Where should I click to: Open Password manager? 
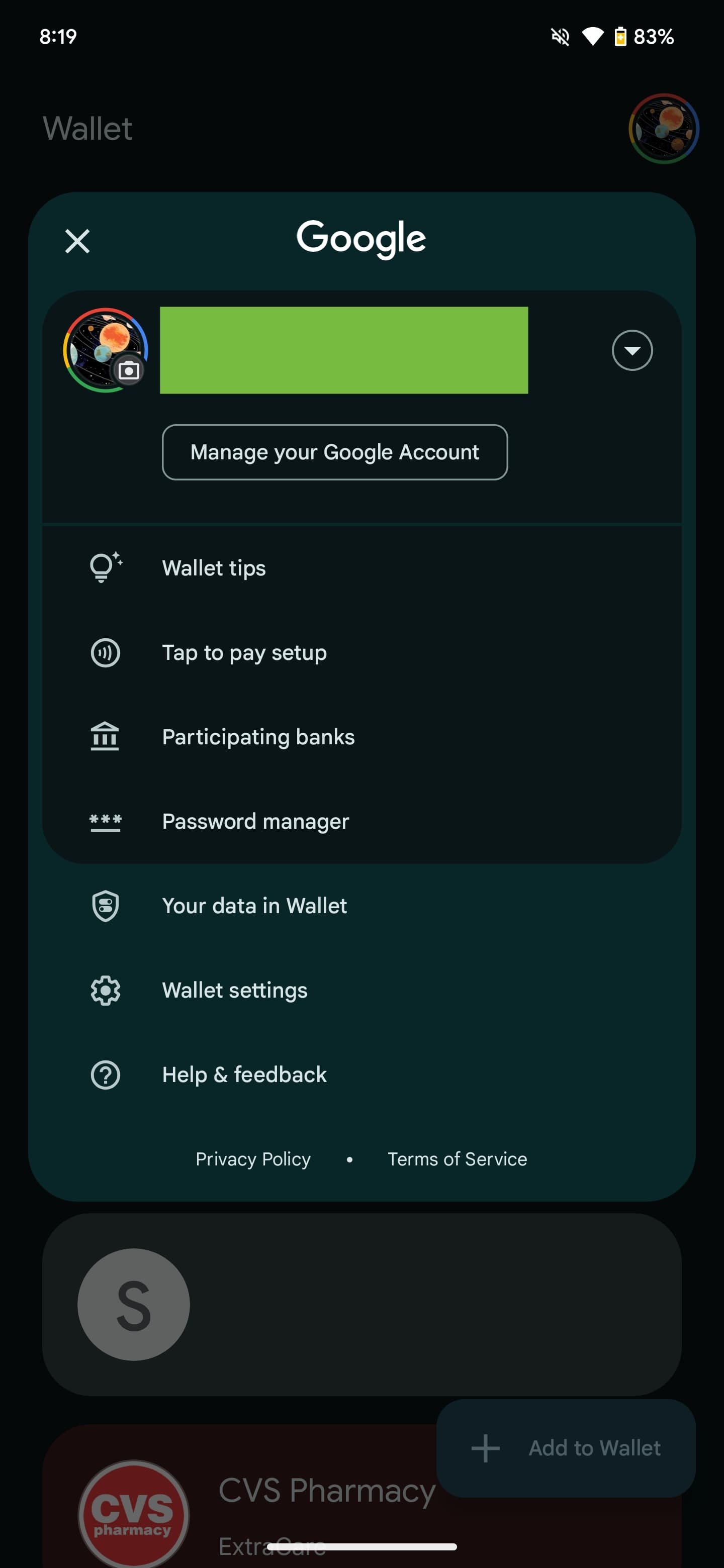coord(255,821)
